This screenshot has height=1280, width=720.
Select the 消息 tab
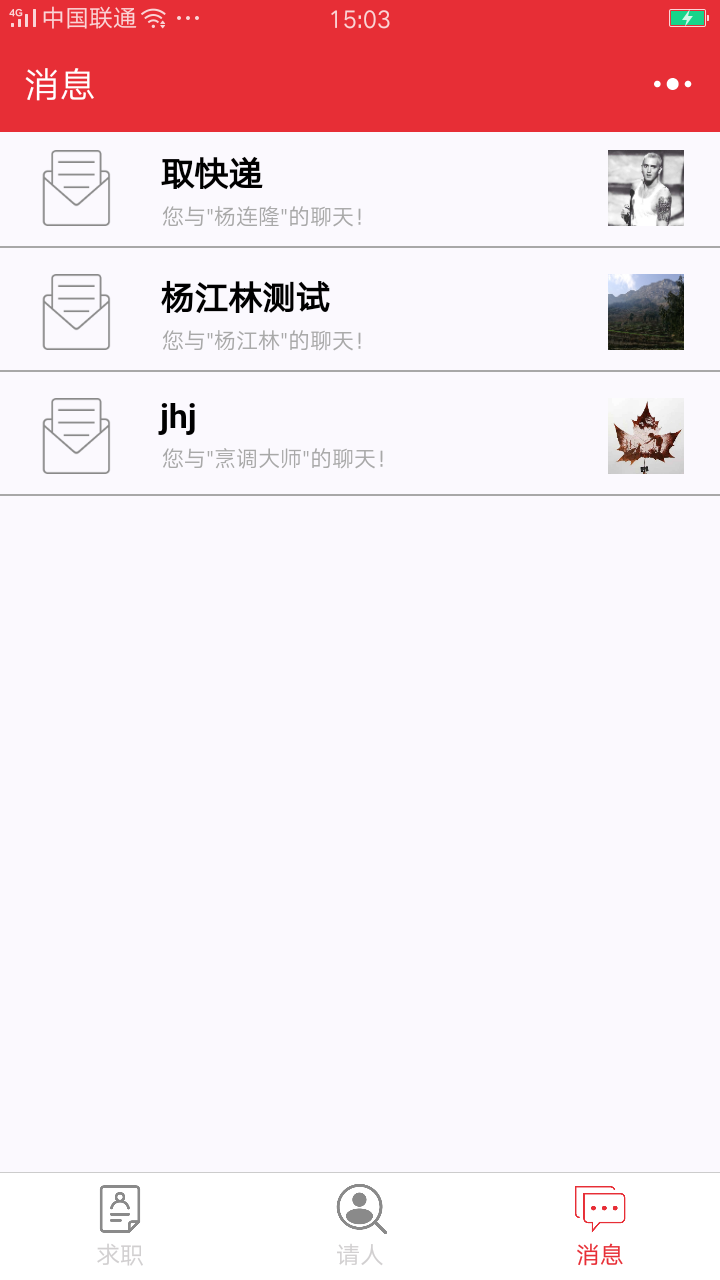pyautogui.click(x=600, y=1226)
